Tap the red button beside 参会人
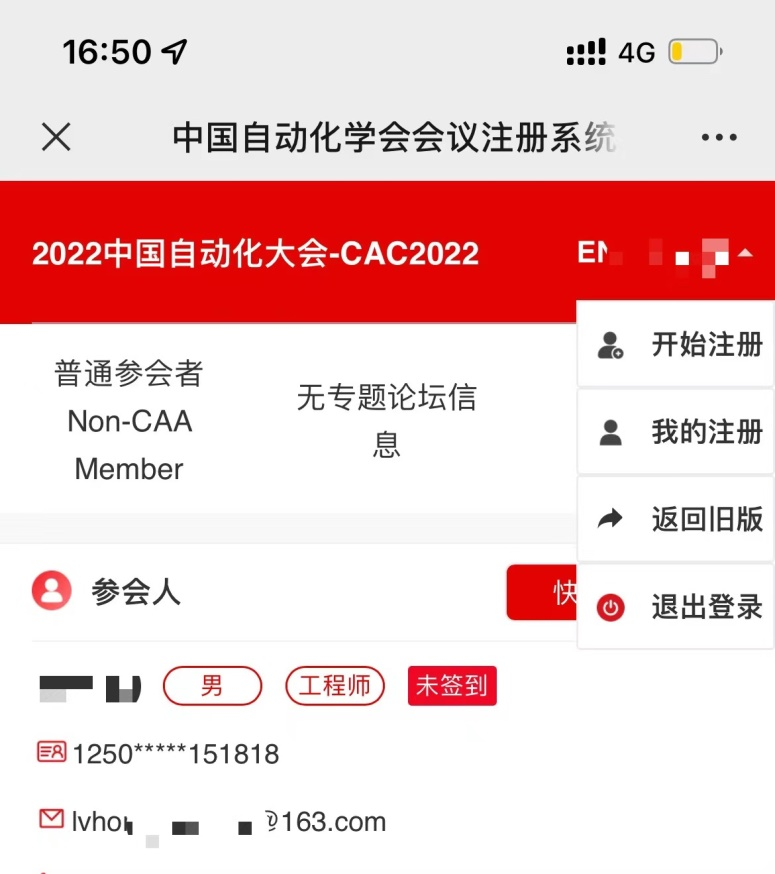The image size is (775, 874). tap(543, 592)
